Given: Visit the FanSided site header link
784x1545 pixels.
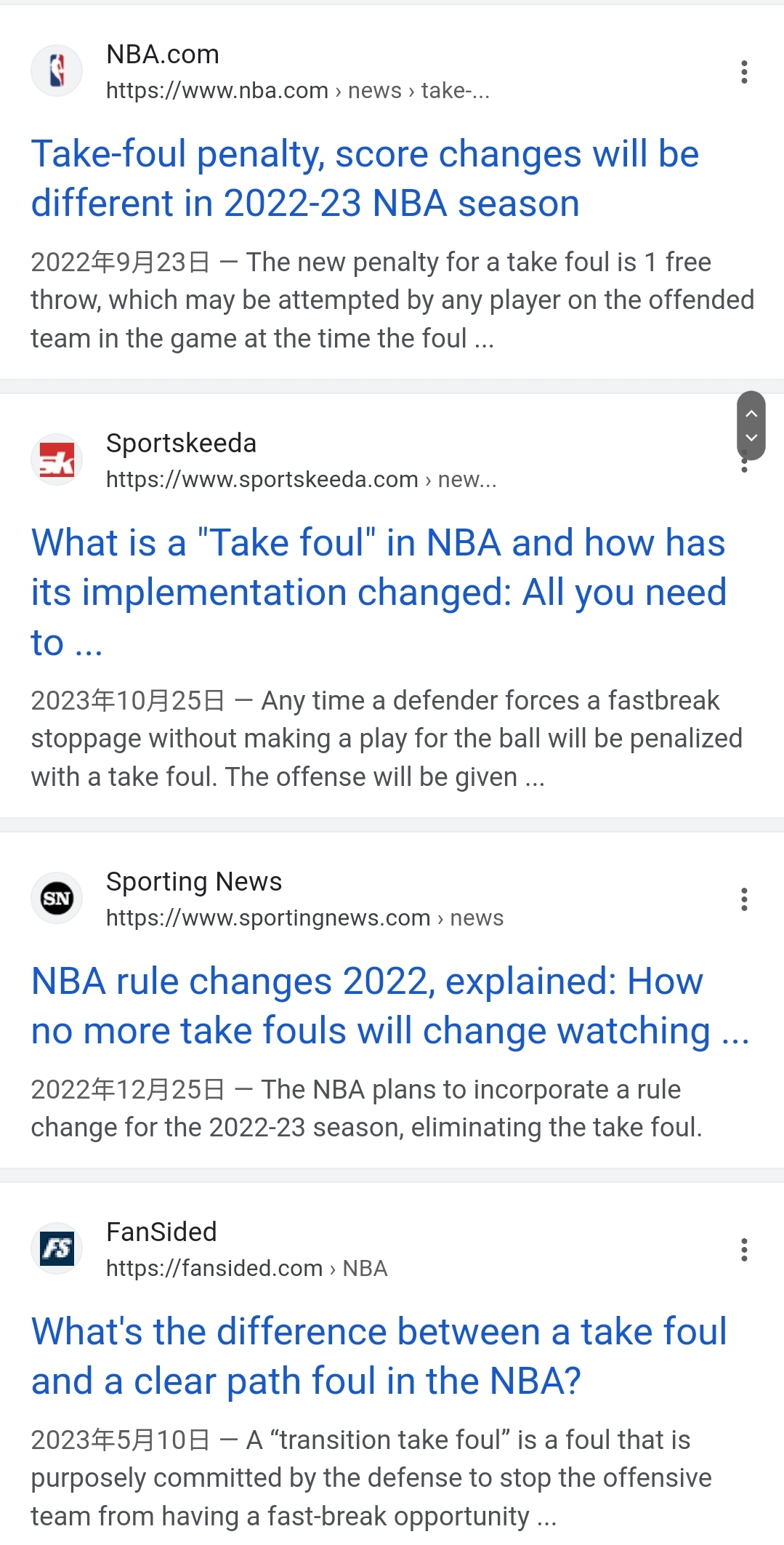Looking at the screenshot, I should point(209,1249).
